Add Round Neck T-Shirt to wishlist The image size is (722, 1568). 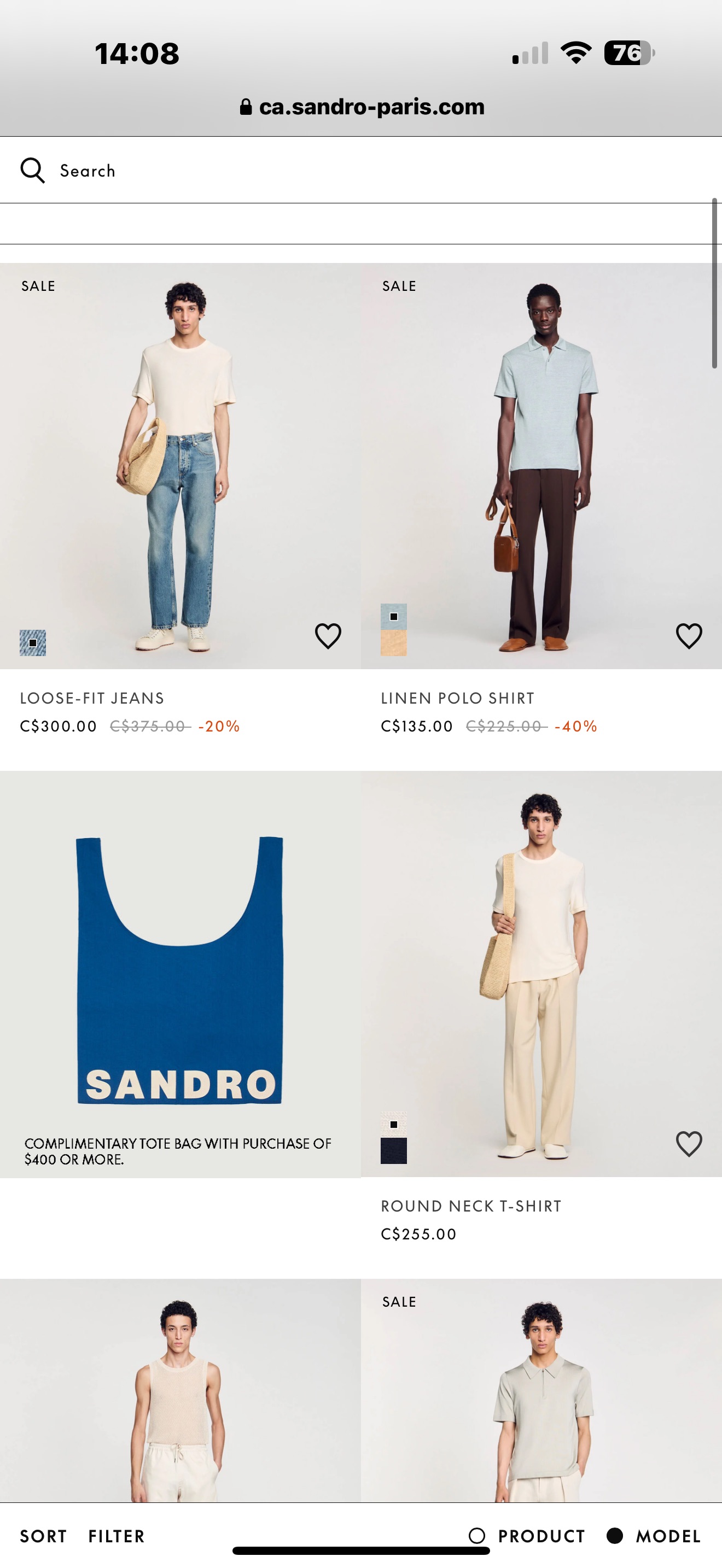(x=689, y=1144)
